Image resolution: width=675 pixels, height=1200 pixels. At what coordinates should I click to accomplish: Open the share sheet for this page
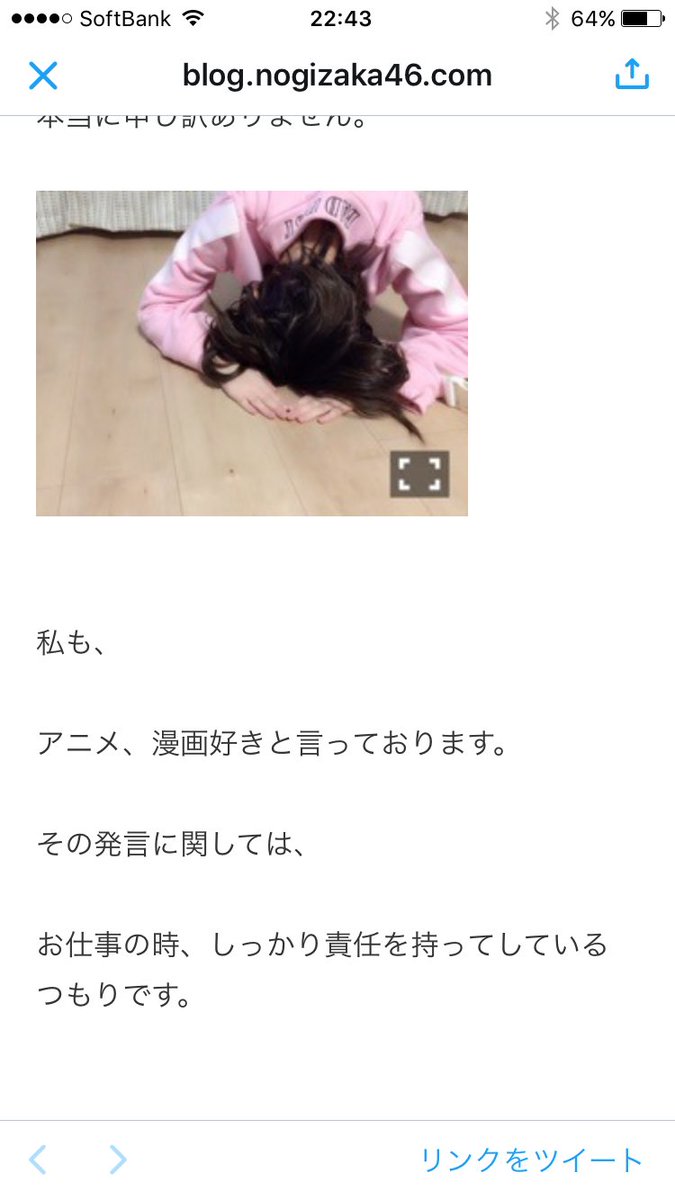(632, 75)
